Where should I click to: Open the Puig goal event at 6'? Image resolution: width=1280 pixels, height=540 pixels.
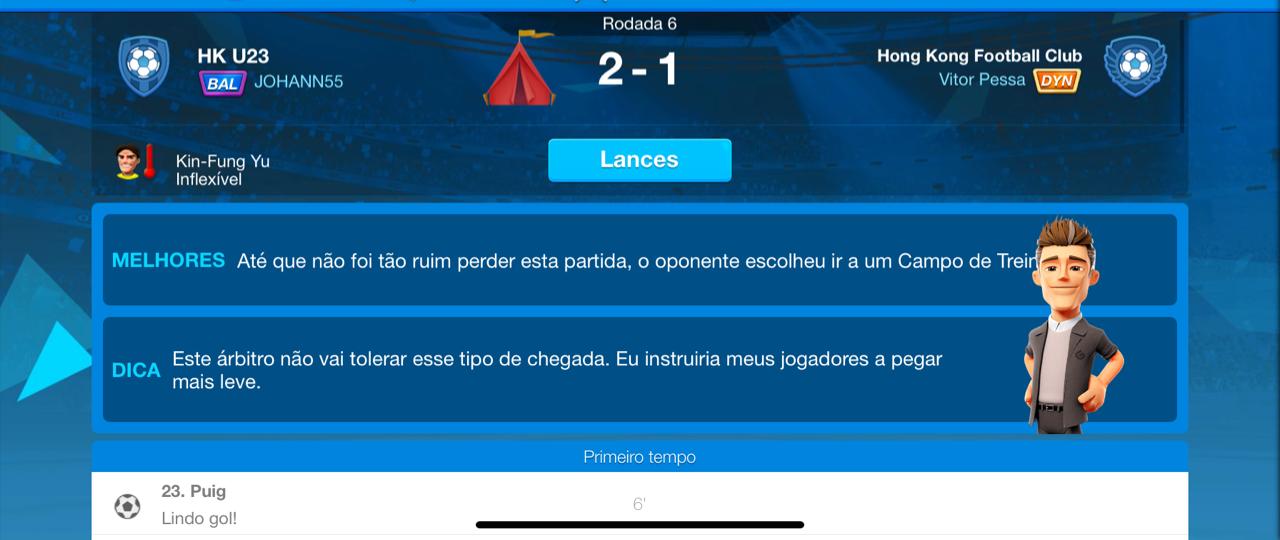(x=638, y=505)
